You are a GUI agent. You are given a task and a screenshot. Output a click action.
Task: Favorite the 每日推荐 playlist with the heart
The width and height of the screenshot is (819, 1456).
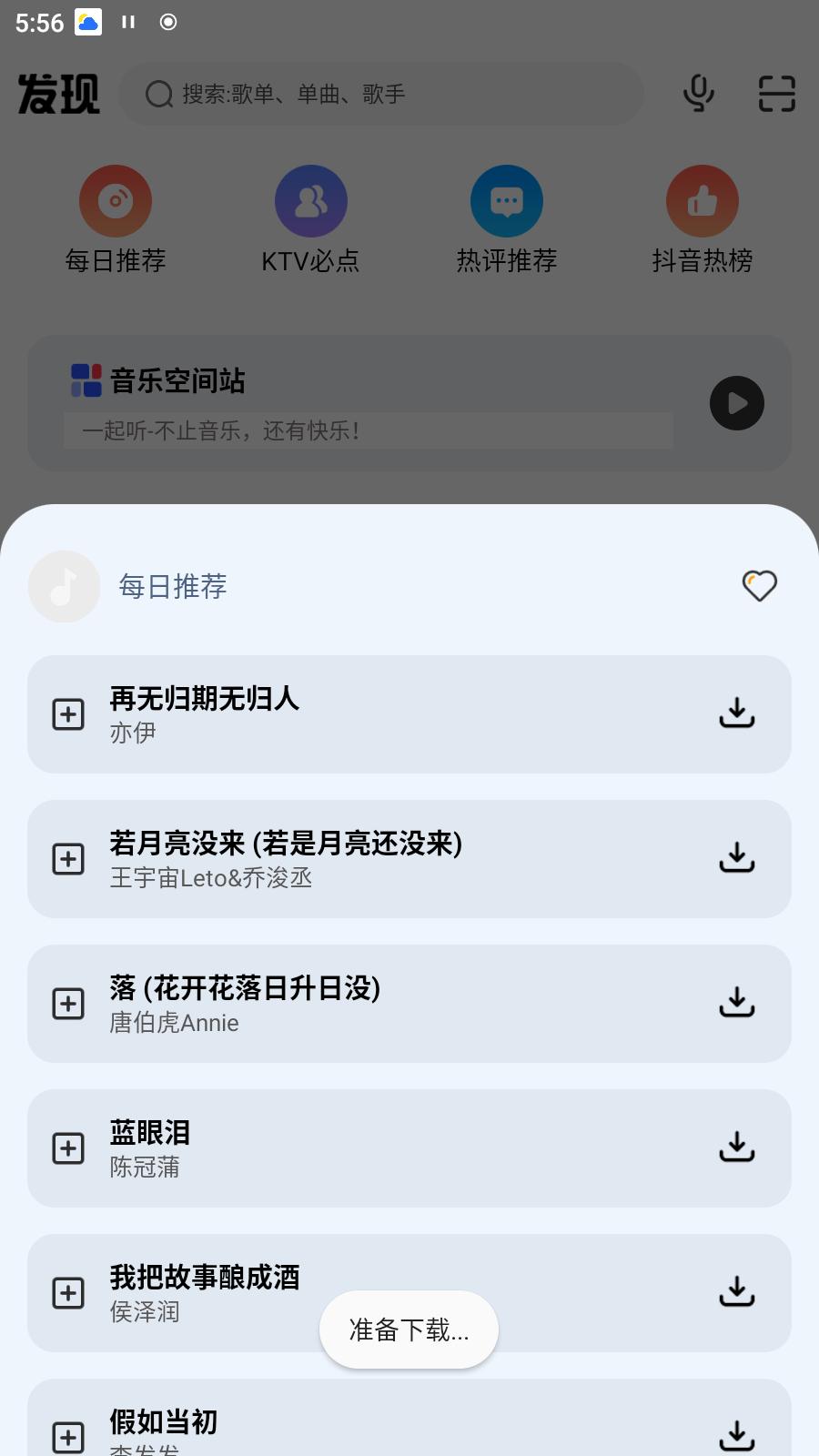[759, 585]
